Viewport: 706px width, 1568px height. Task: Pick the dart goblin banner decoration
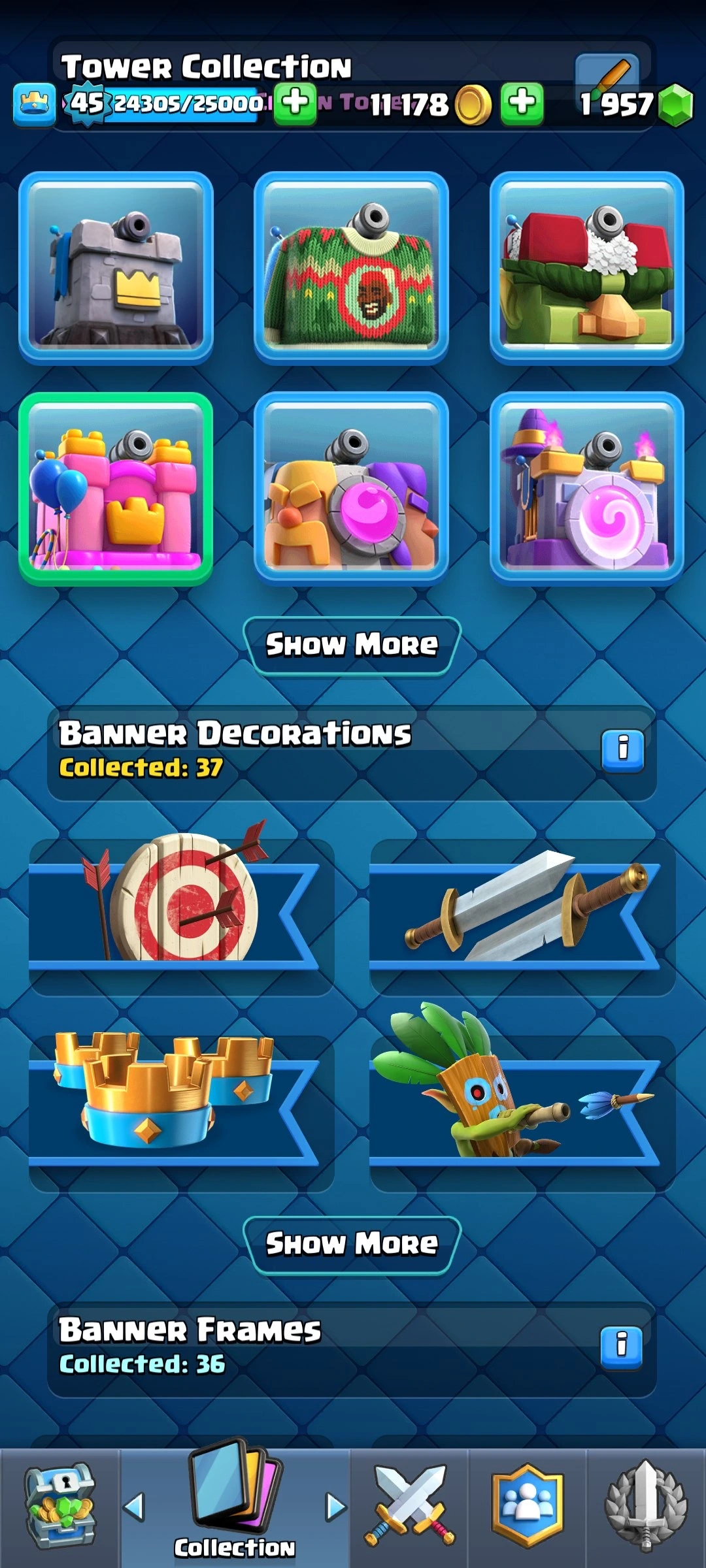coord(522,1105)
